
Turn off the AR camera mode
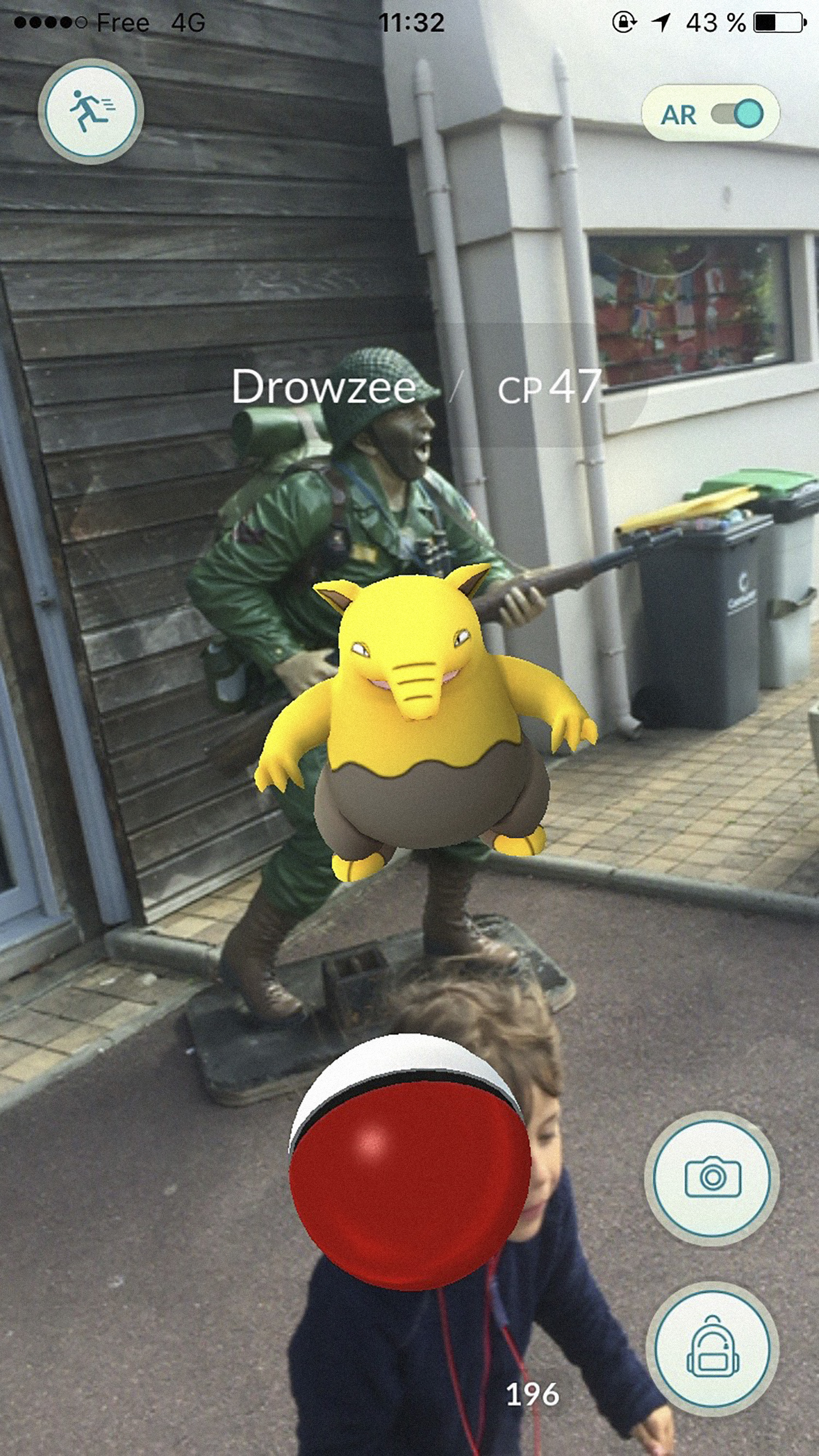click(736, 114)
